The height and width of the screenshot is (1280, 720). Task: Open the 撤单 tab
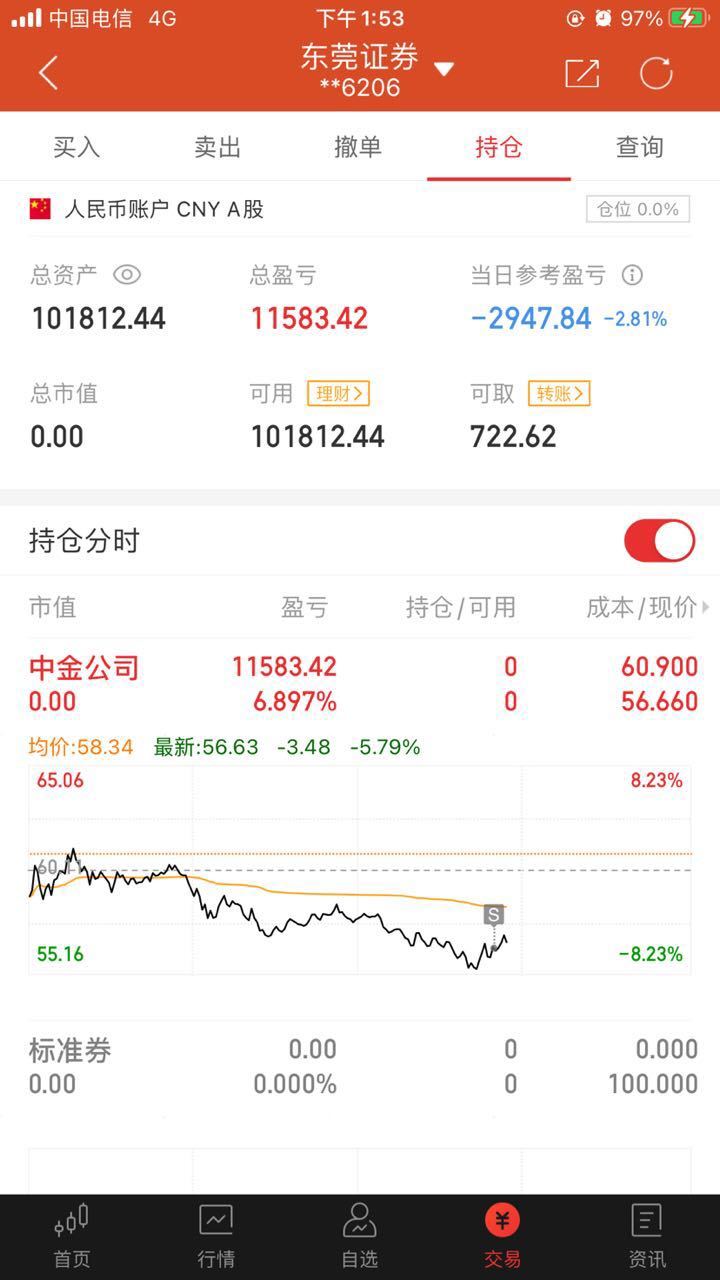click(358, 147)
